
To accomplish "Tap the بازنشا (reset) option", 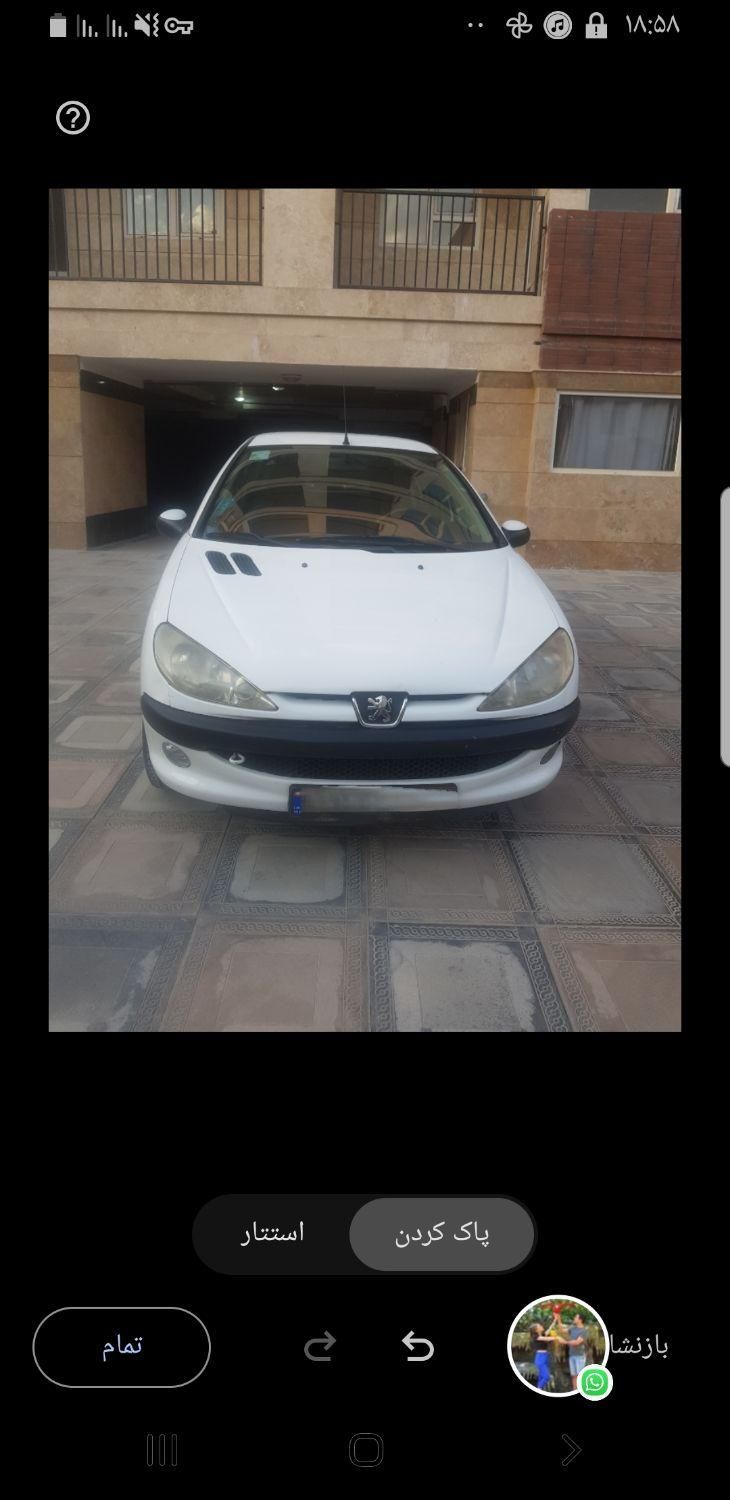I will pos(640,1346).
